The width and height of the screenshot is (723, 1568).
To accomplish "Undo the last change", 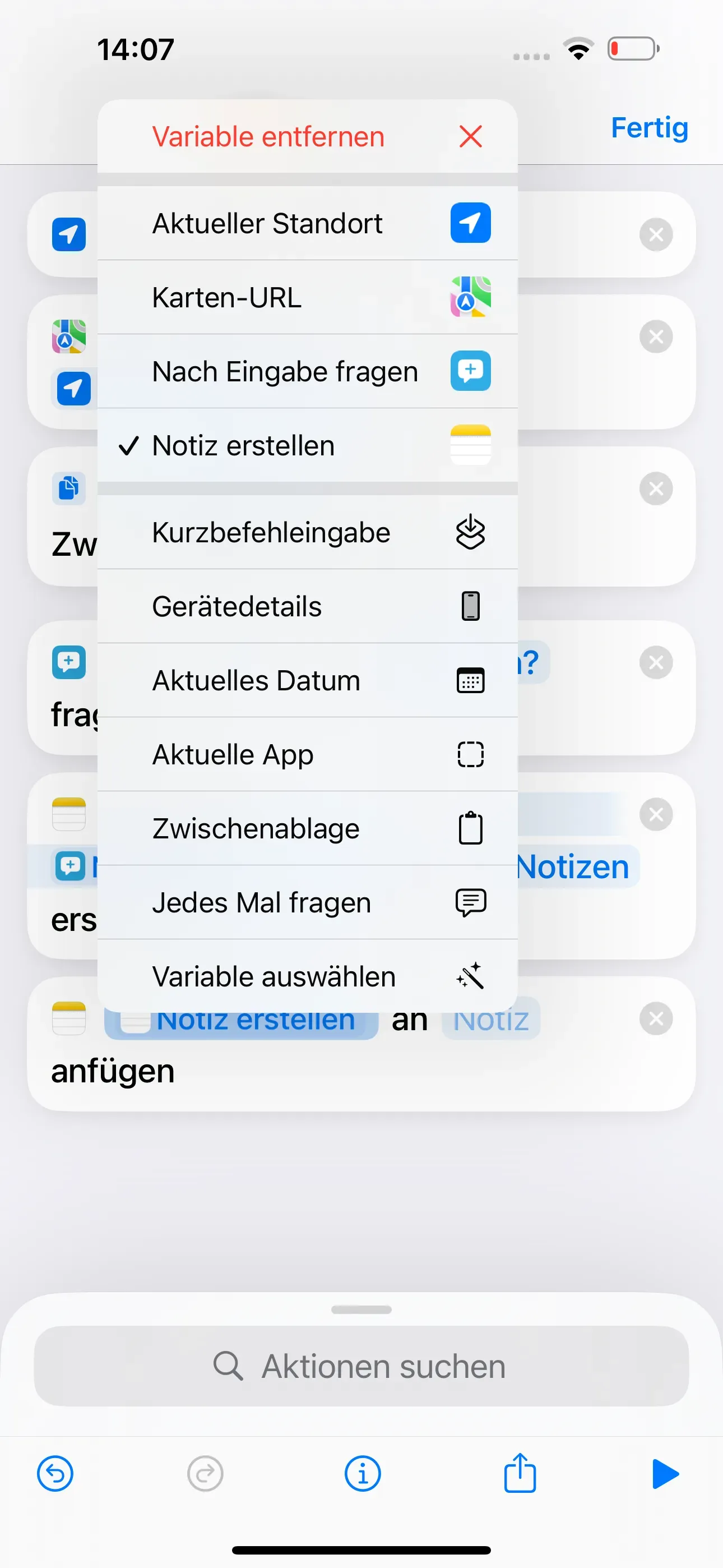I will [x=55, y=1474].
